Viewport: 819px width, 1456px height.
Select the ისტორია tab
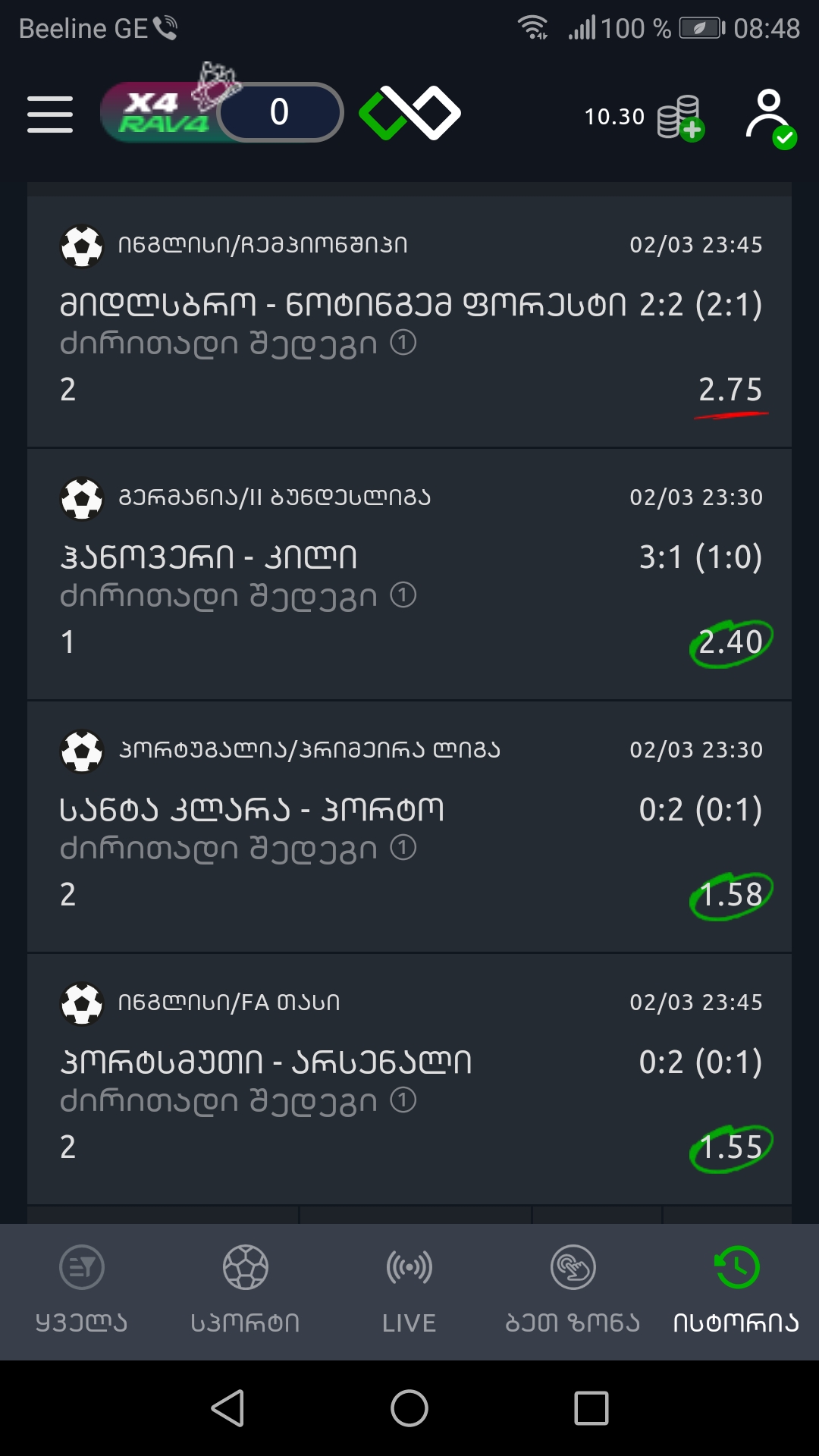(736, 1291)
